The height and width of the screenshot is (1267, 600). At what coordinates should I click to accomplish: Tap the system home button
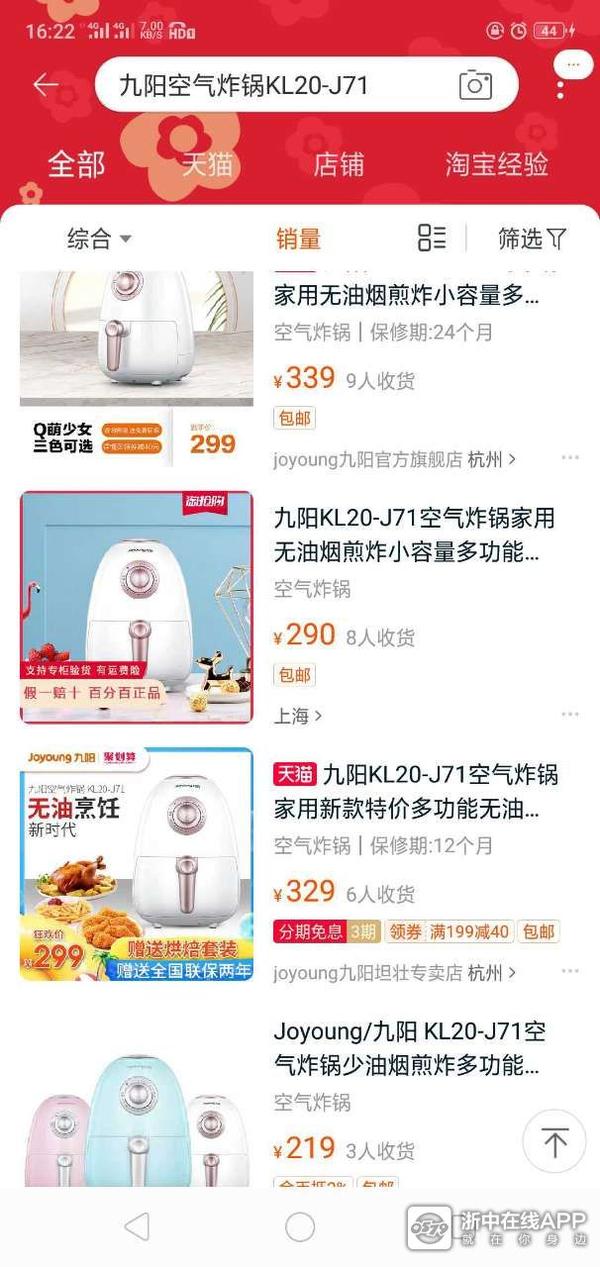click(x=300, y=1227)
